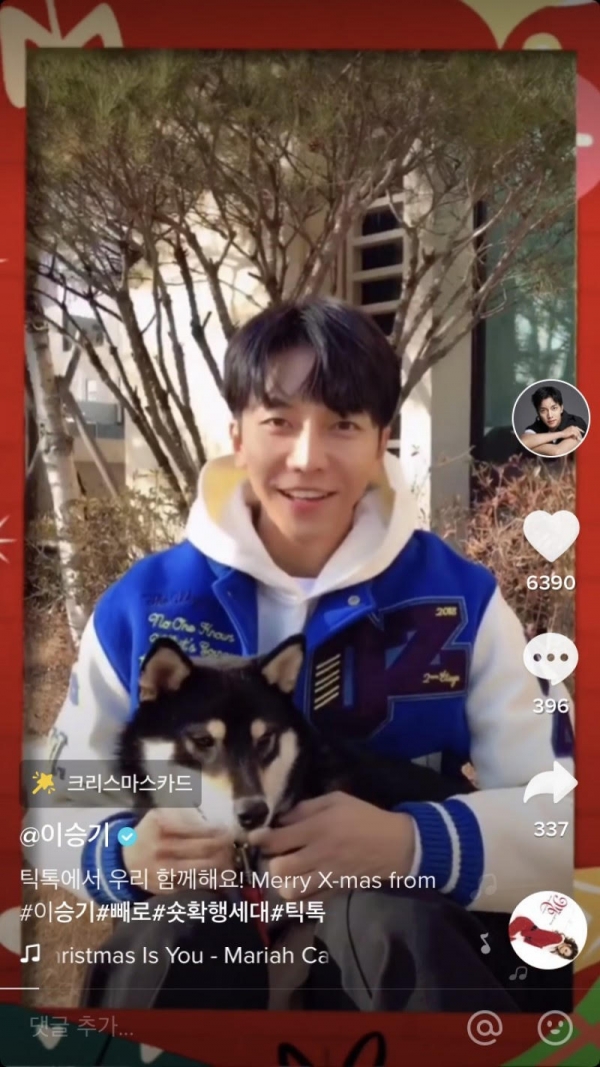Open the 크리스마스카드 effect chip
The width and height of the screenshot is (600, 1067).
click(112, 784)
